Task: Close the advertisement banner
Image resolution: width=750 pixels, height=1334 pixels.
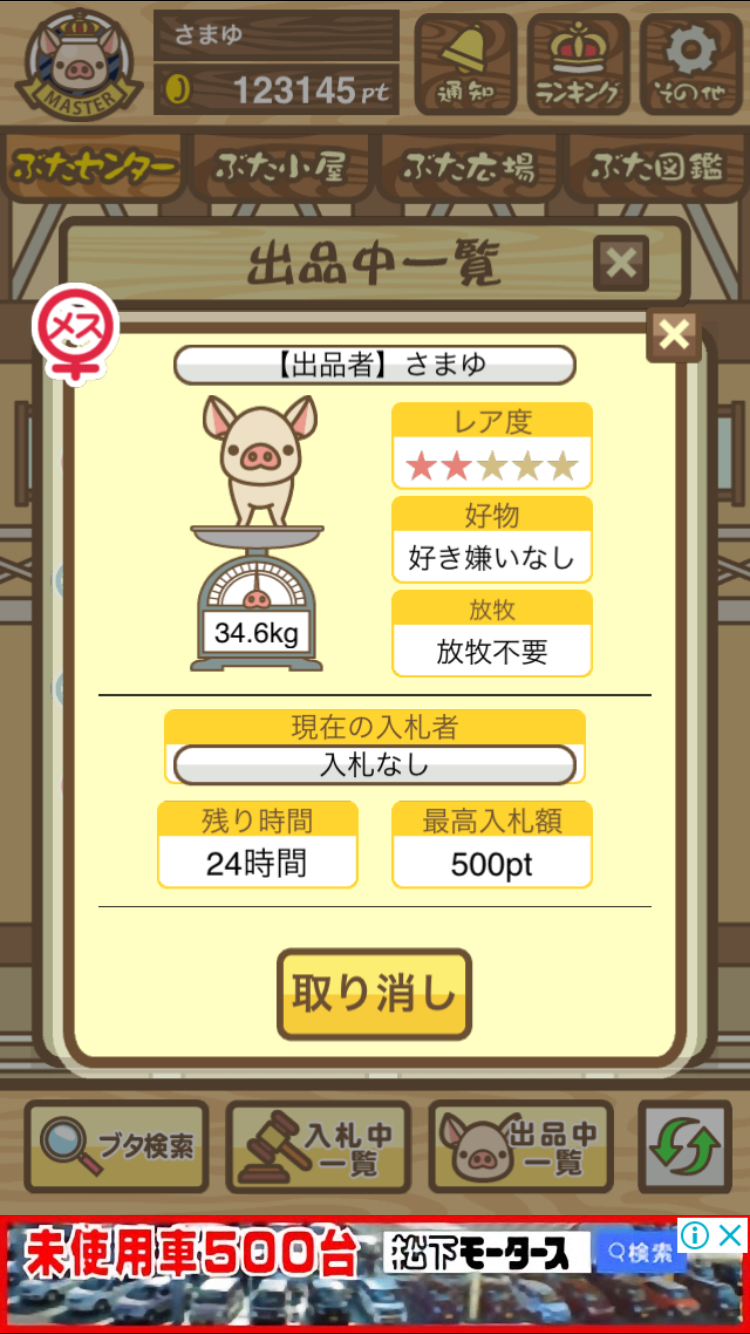Action: (731, 1236)
